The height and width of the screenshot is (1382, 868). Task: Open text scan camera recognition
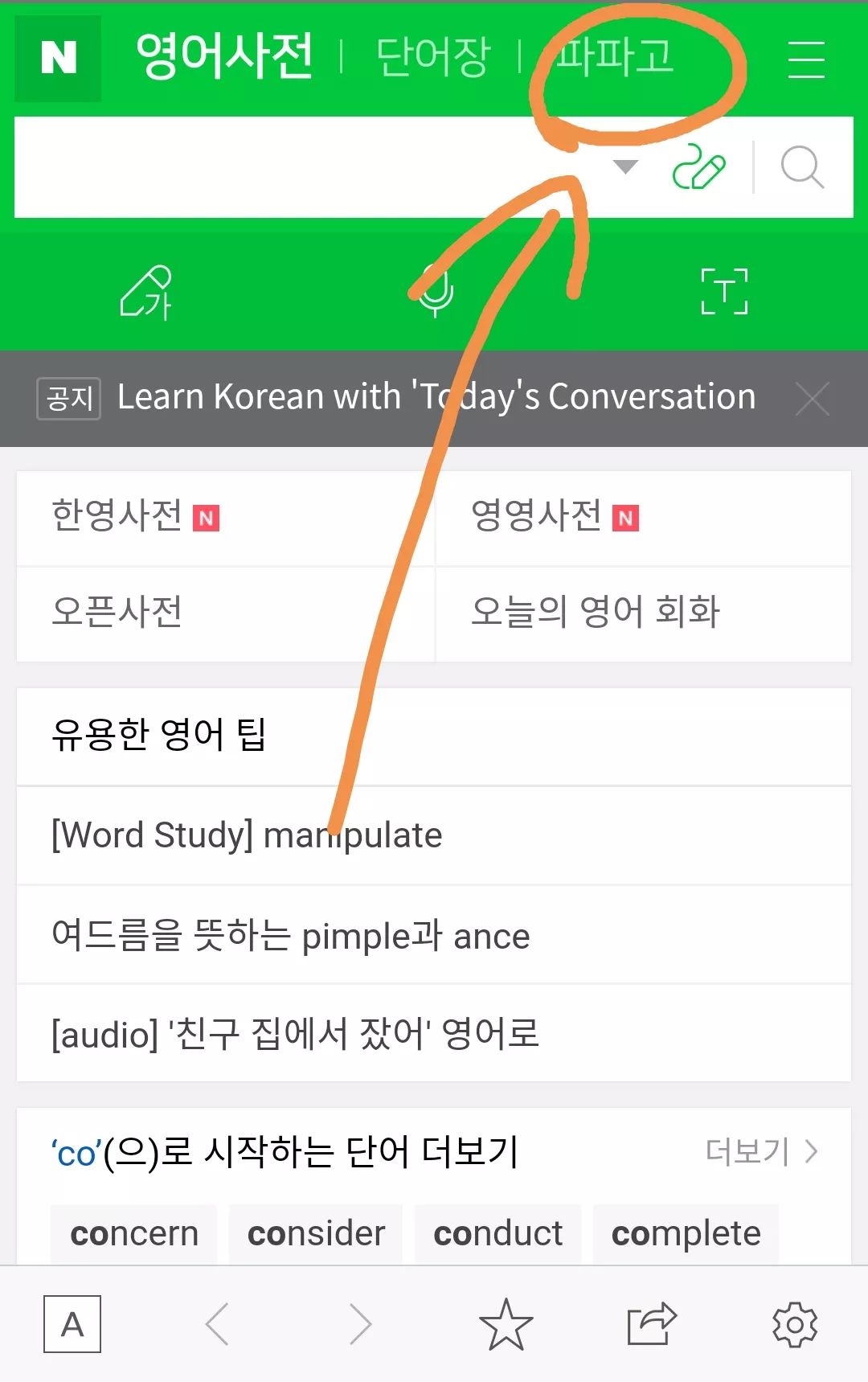(x=724, y=291)
